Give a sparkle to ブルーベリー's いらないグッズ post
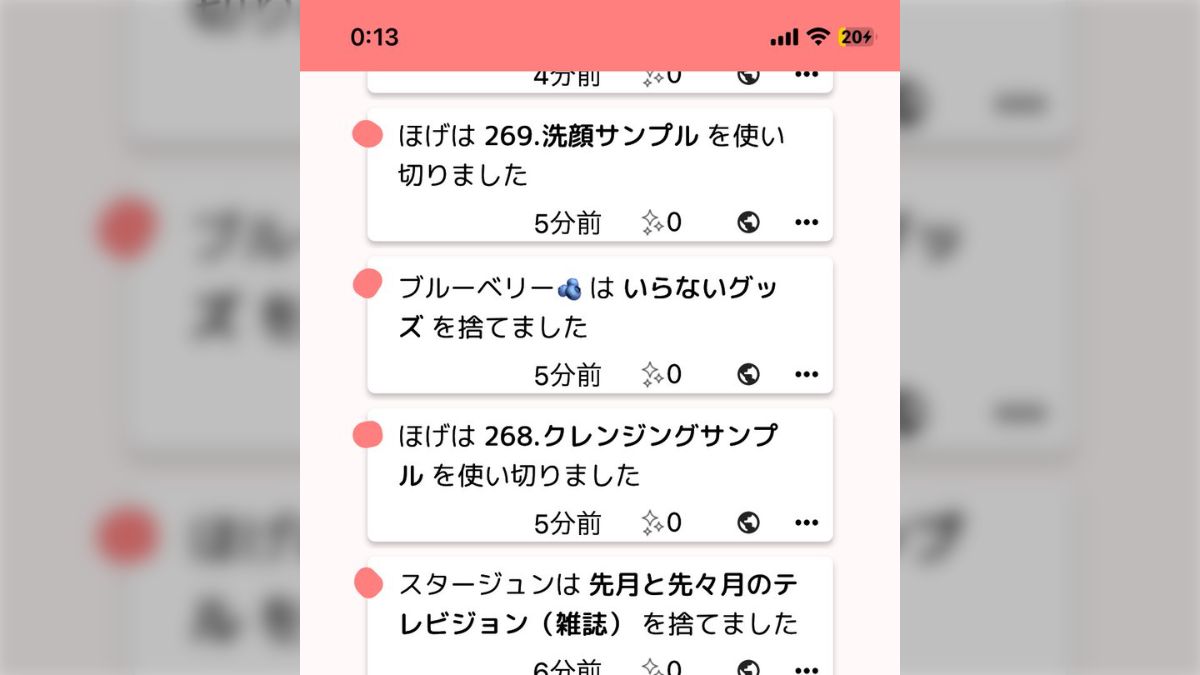 point(653,375)
